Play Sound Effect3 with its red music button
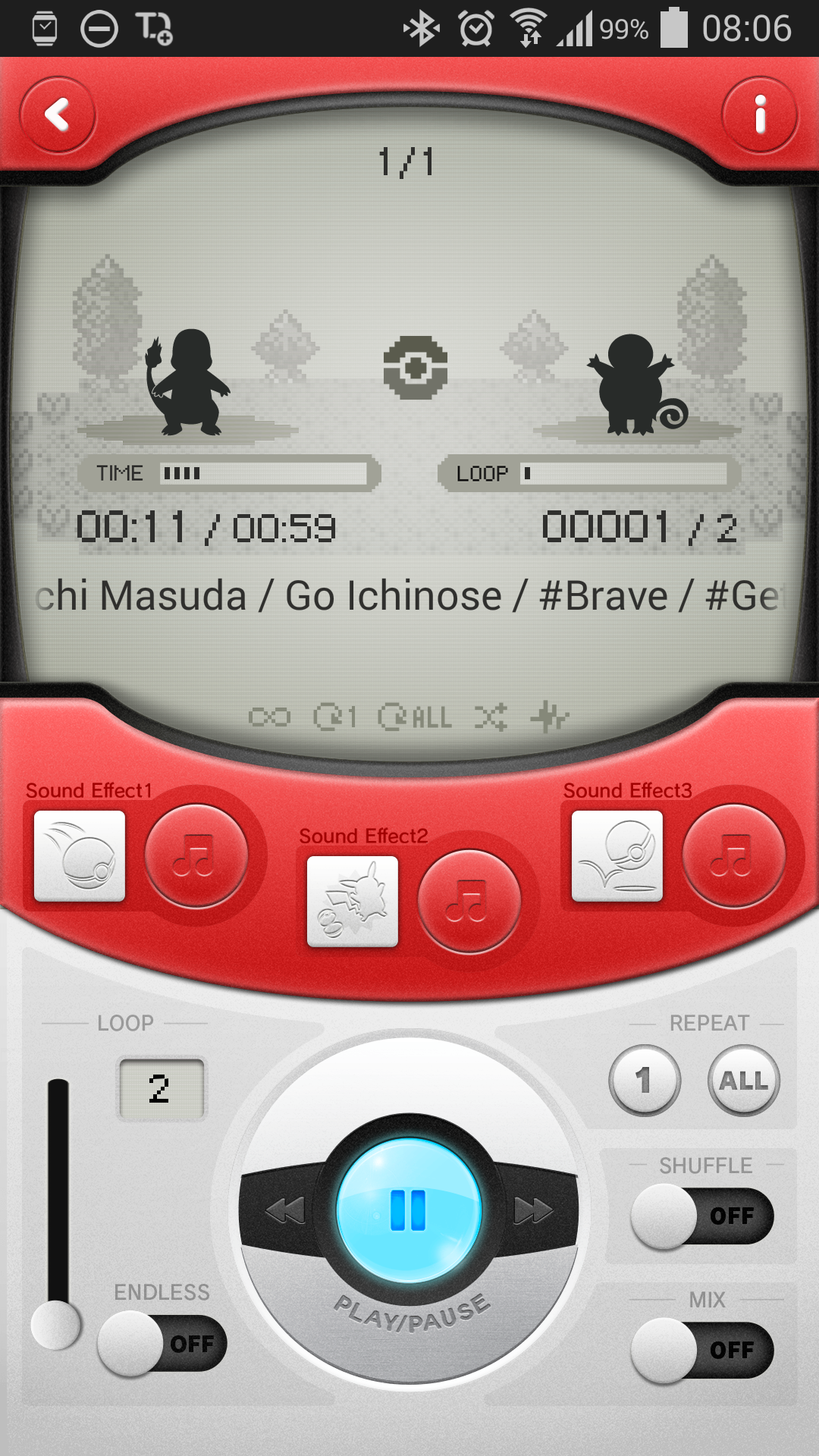 click(x=733, y=855)
